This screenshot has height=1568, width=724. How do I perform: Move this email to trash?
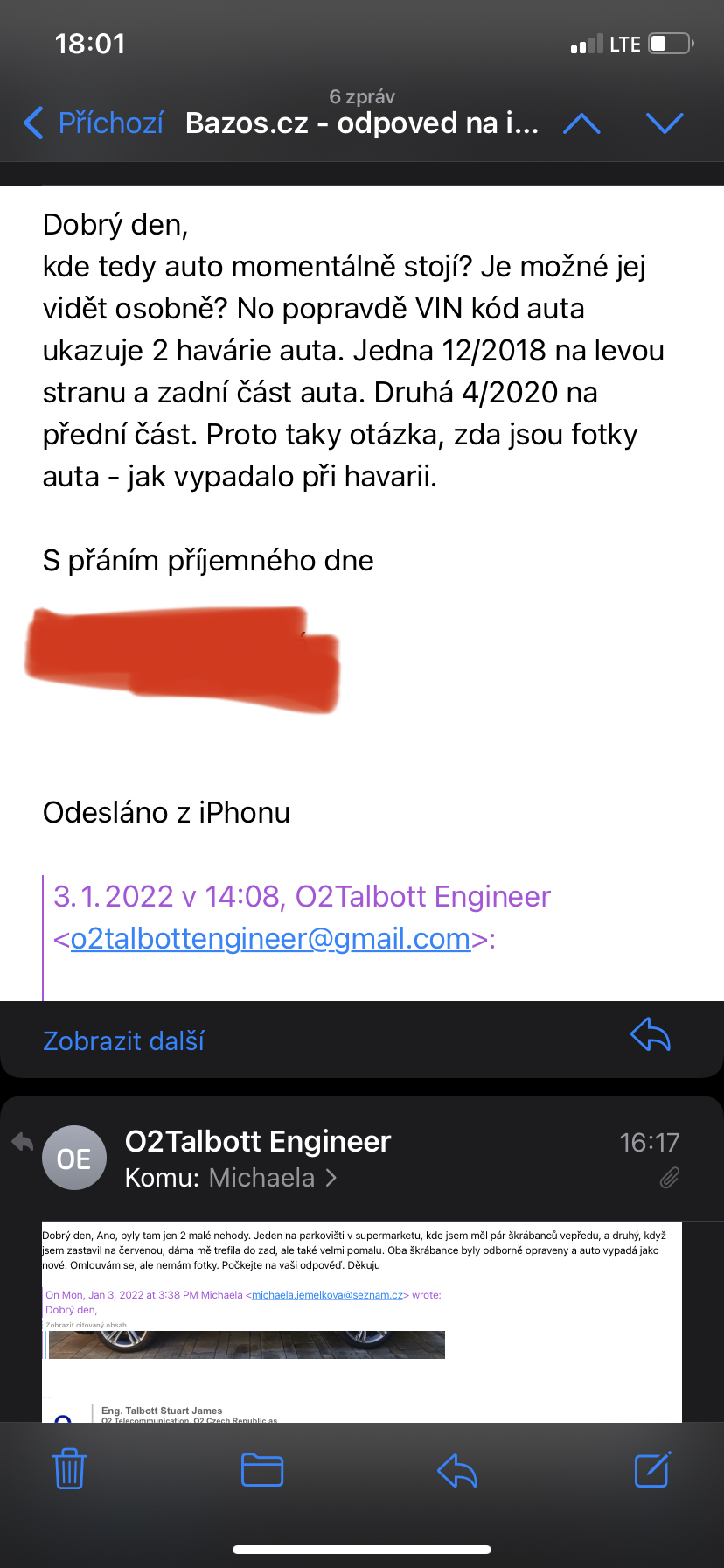click(x=70, y=1469)
